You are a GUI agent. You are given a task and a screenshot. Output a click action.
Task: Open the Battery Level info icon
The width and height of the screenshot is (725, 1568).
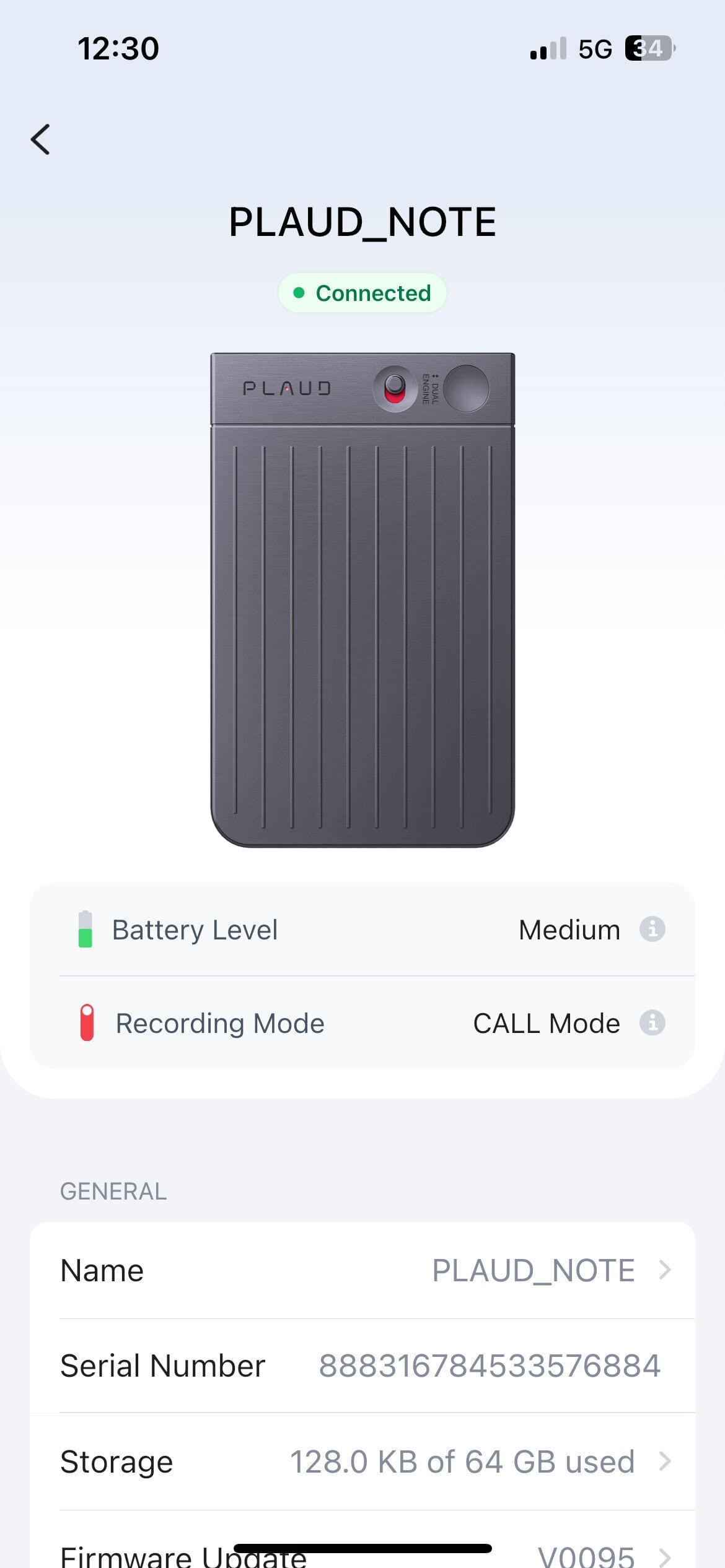652,929
